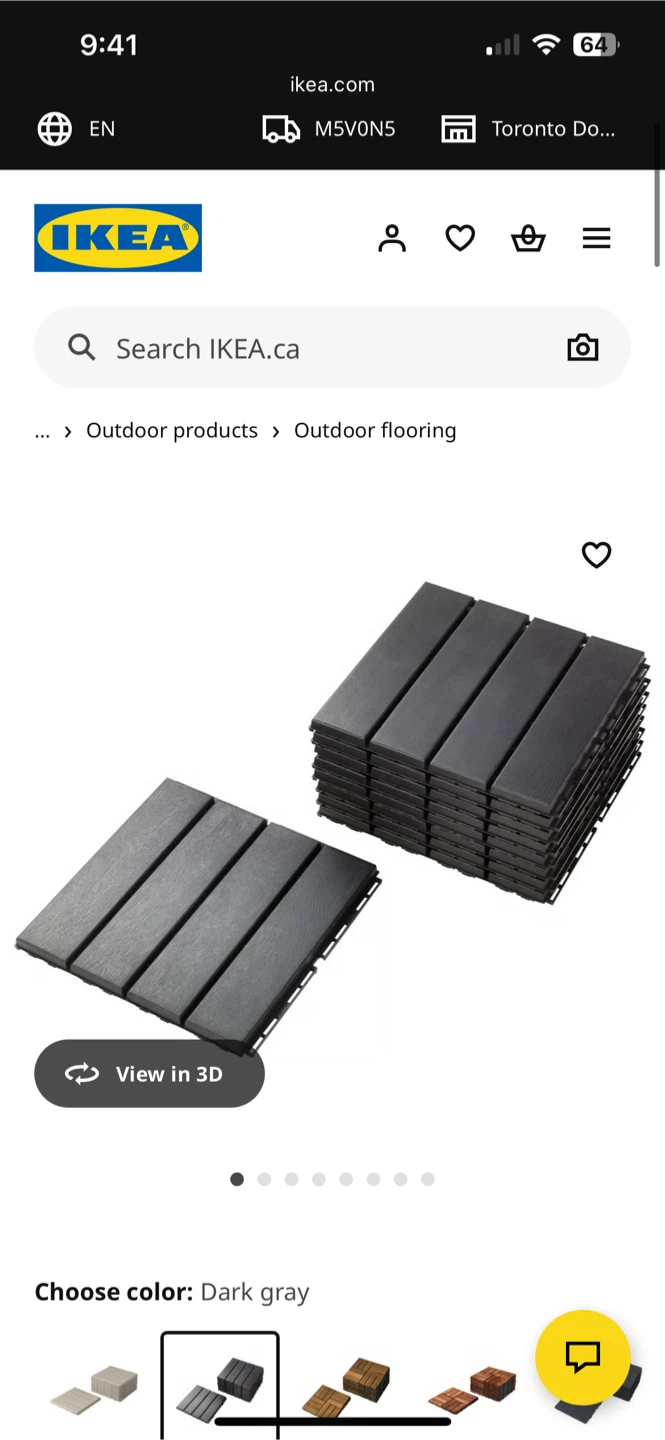Image resolution: width=665 pixels, height=1440 pixels.
Task: Open the account profile icon
Action: pos(392,238)
